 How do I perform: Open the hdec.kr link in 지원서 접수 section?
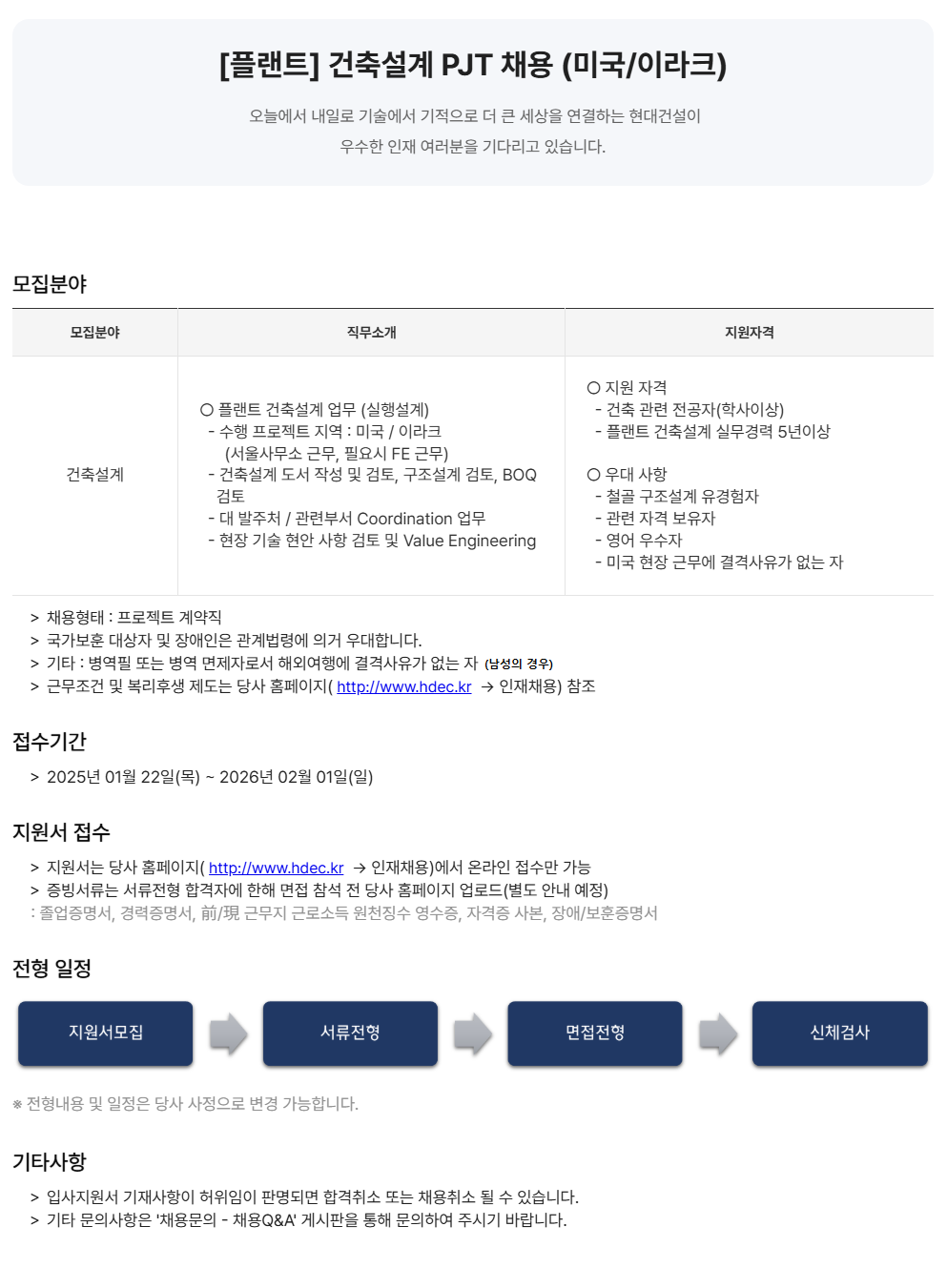(x=276, y=868)
